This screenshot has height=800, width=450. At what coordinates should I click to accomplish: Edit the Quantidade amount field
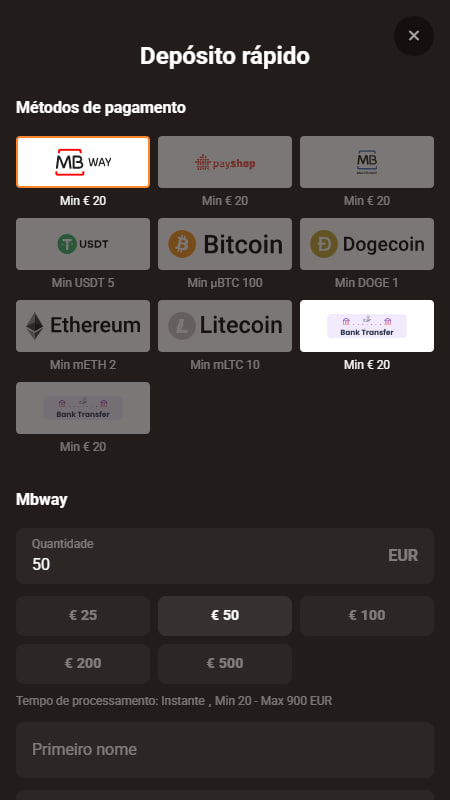tap(225, 556)
